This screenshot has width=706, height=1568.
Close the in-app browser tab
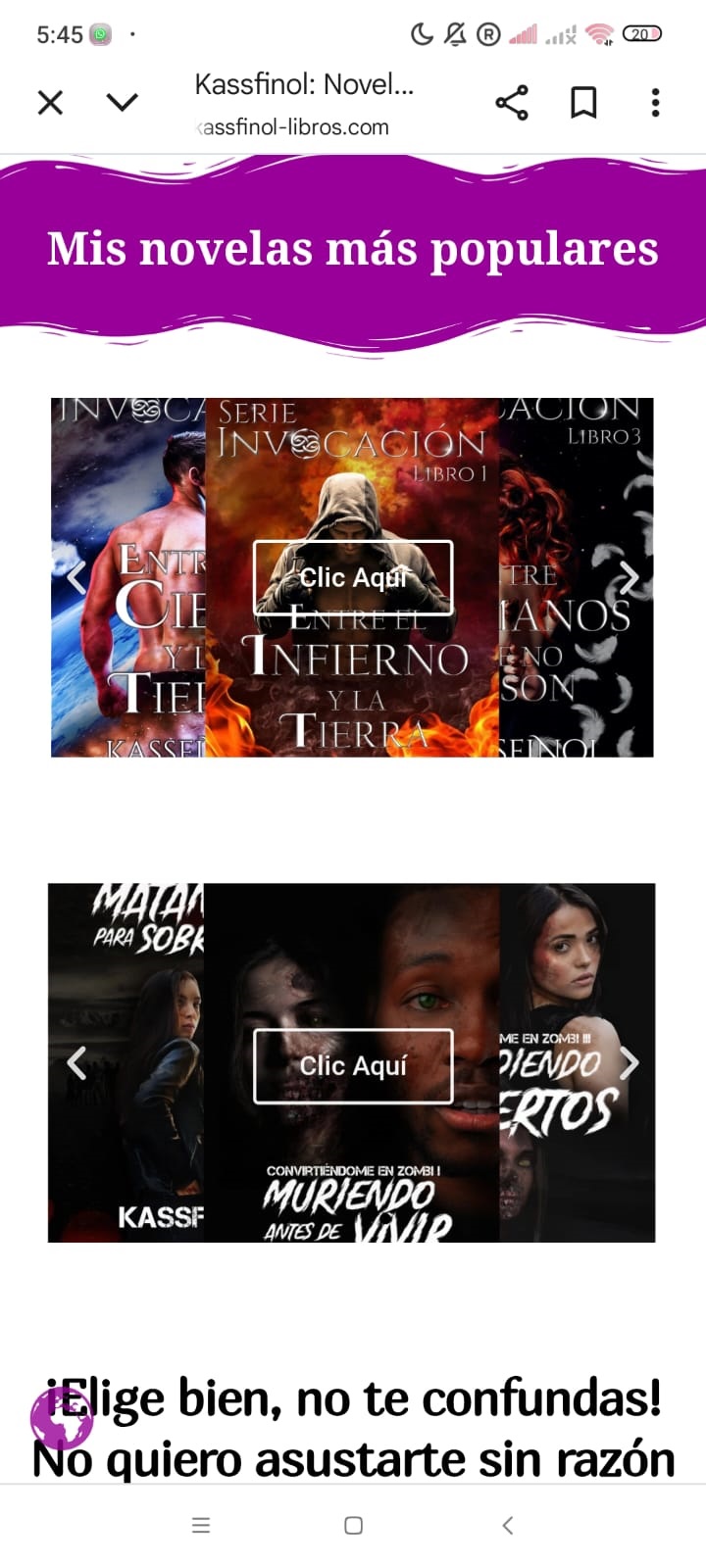tap(50, 102)
